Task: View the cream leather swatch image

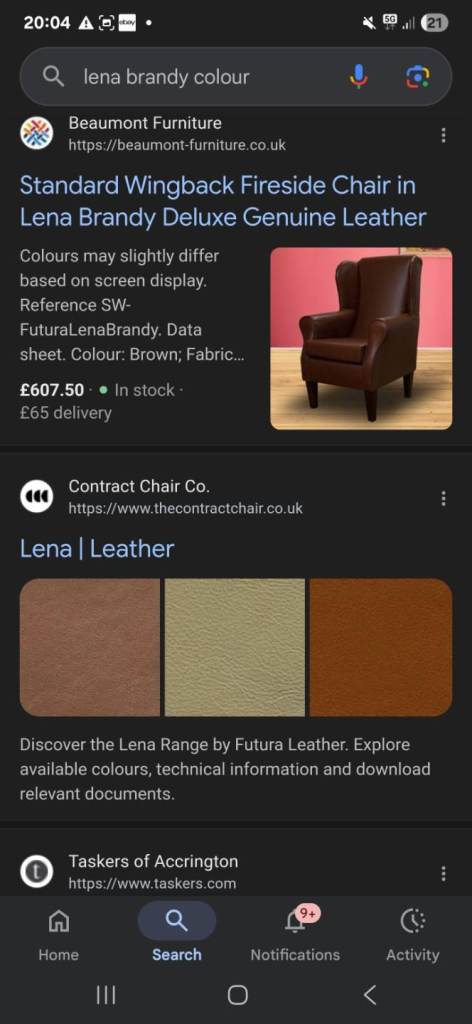Action: [234, 647]
